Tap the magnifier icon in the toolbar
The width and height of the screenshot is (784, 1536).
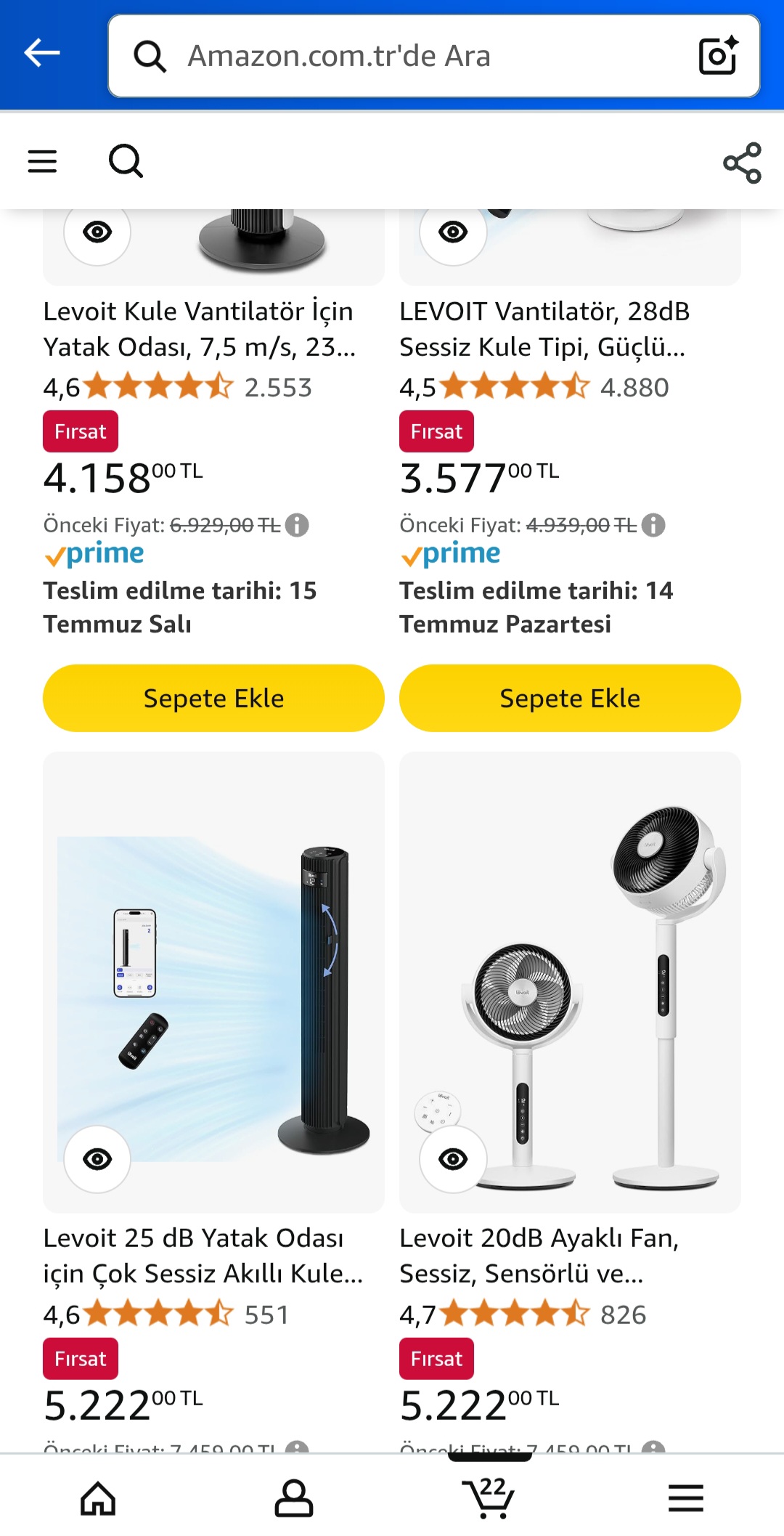[x=126, y=161]
